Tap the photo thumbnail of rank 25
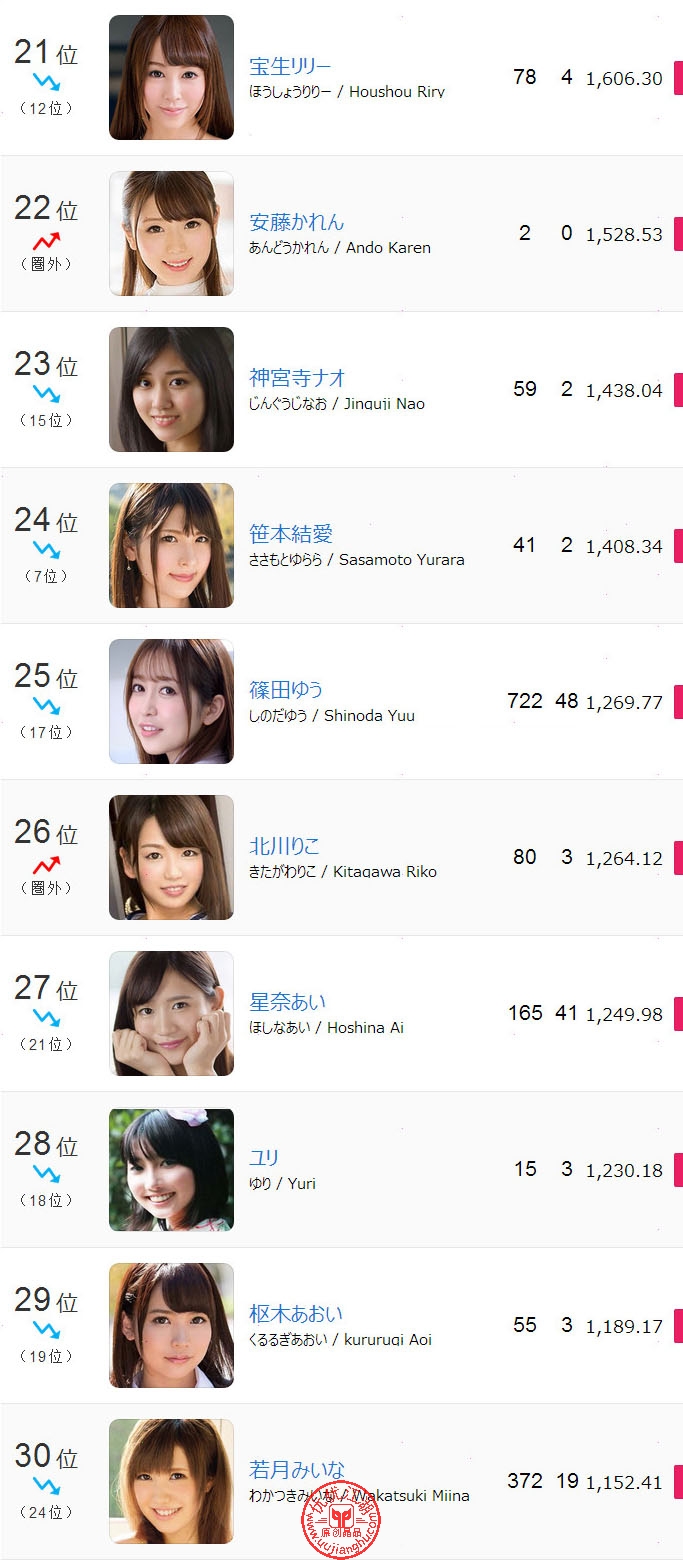 [171, 701]
